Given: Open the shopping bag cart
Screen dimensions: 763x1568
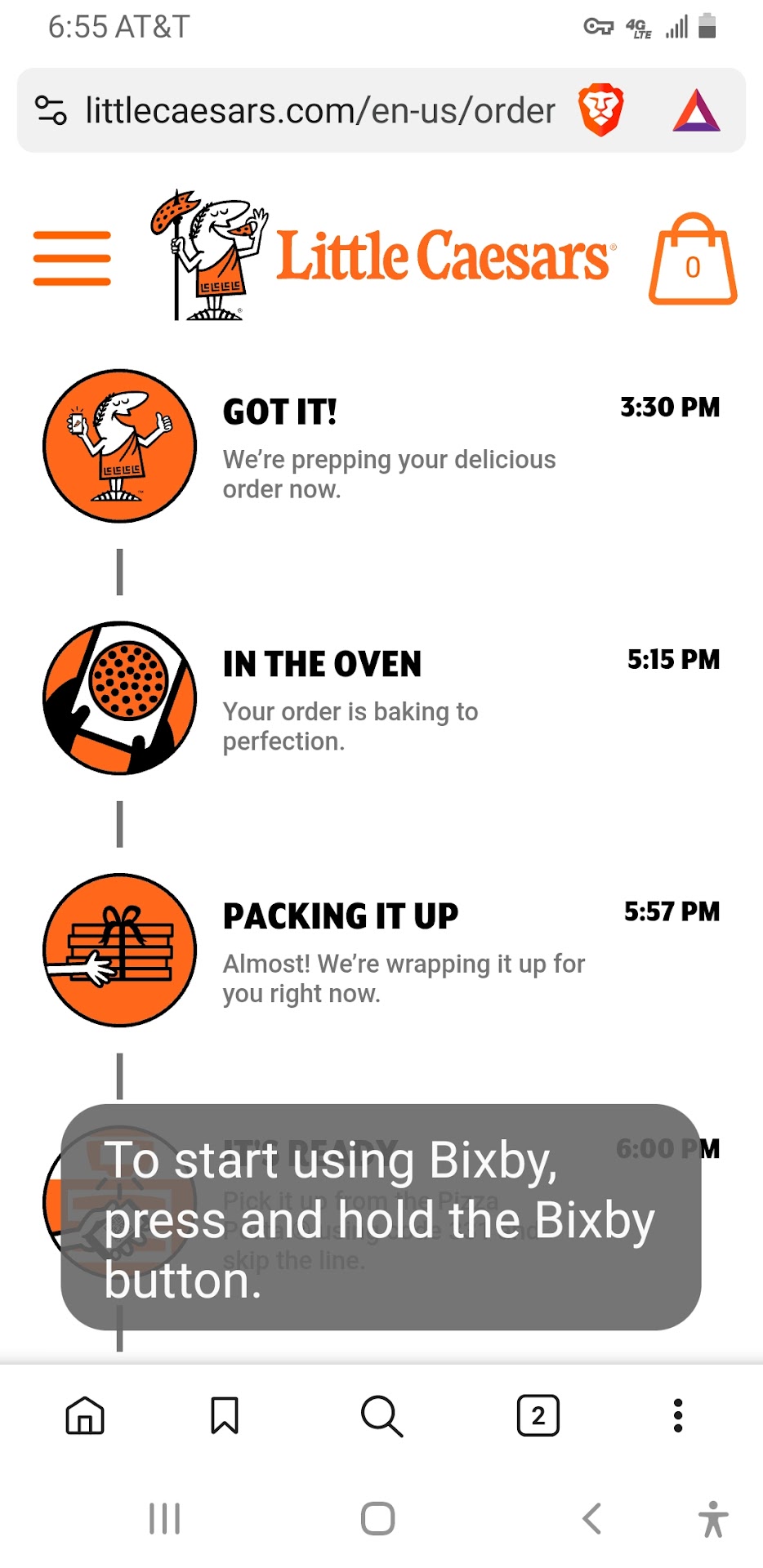Looking at the screenshot, I should pyautogui.click(x=692, y=260).
